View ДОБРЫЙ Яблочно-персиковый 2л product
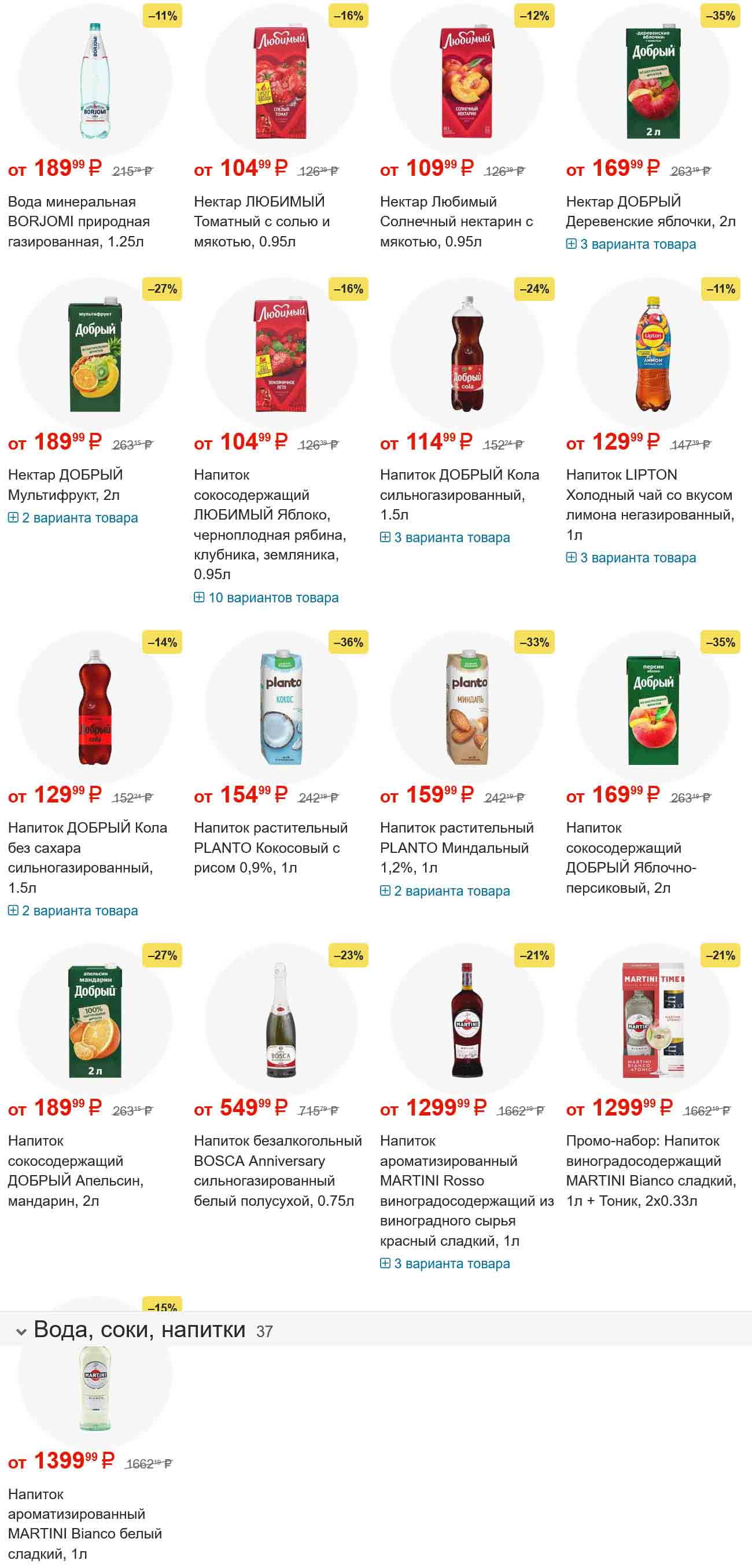This screenshot has height=1568, width=752. coord(631,857)
